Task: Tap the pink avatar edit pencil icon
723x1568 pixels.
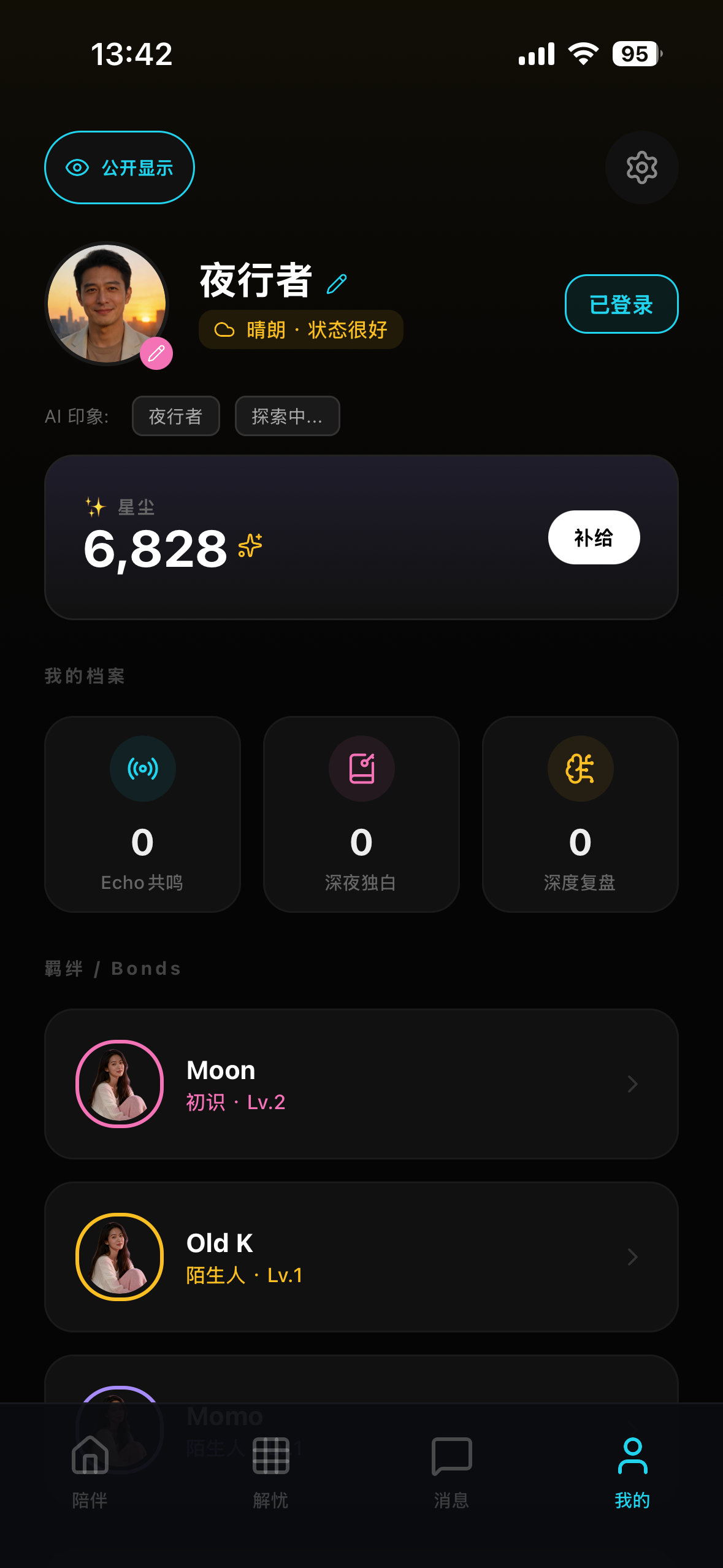Action: coord(156,353)
